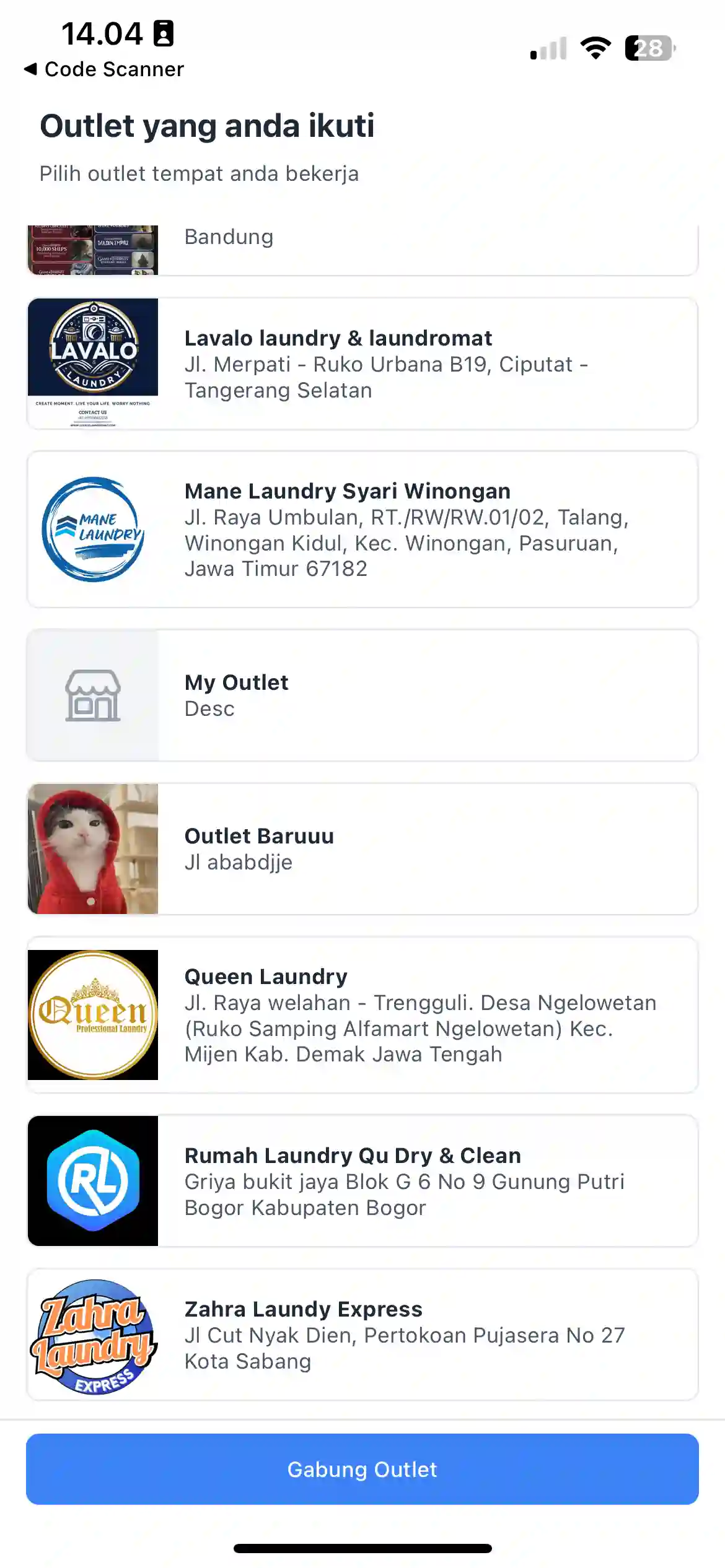Open Rumah Laundry Qu Dry & Clean
This screenshot has height=1568, width=725.
pyautogui.click(x=362, y=1181)
